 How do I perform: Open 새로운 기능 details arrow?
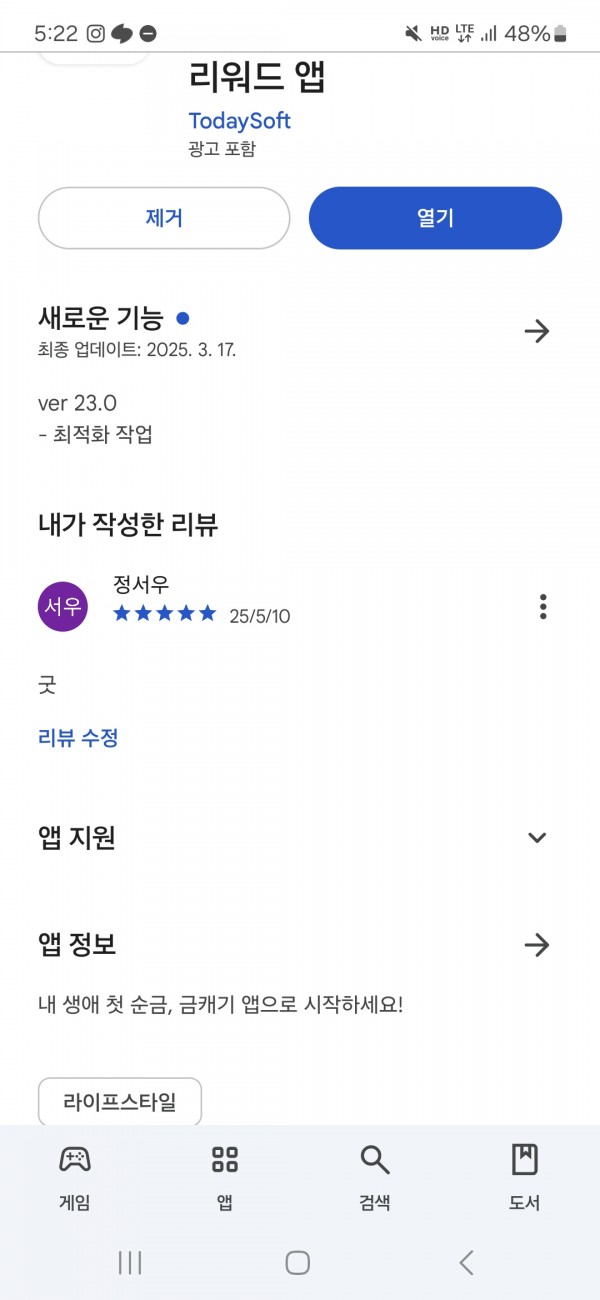[x=537, y=331]
